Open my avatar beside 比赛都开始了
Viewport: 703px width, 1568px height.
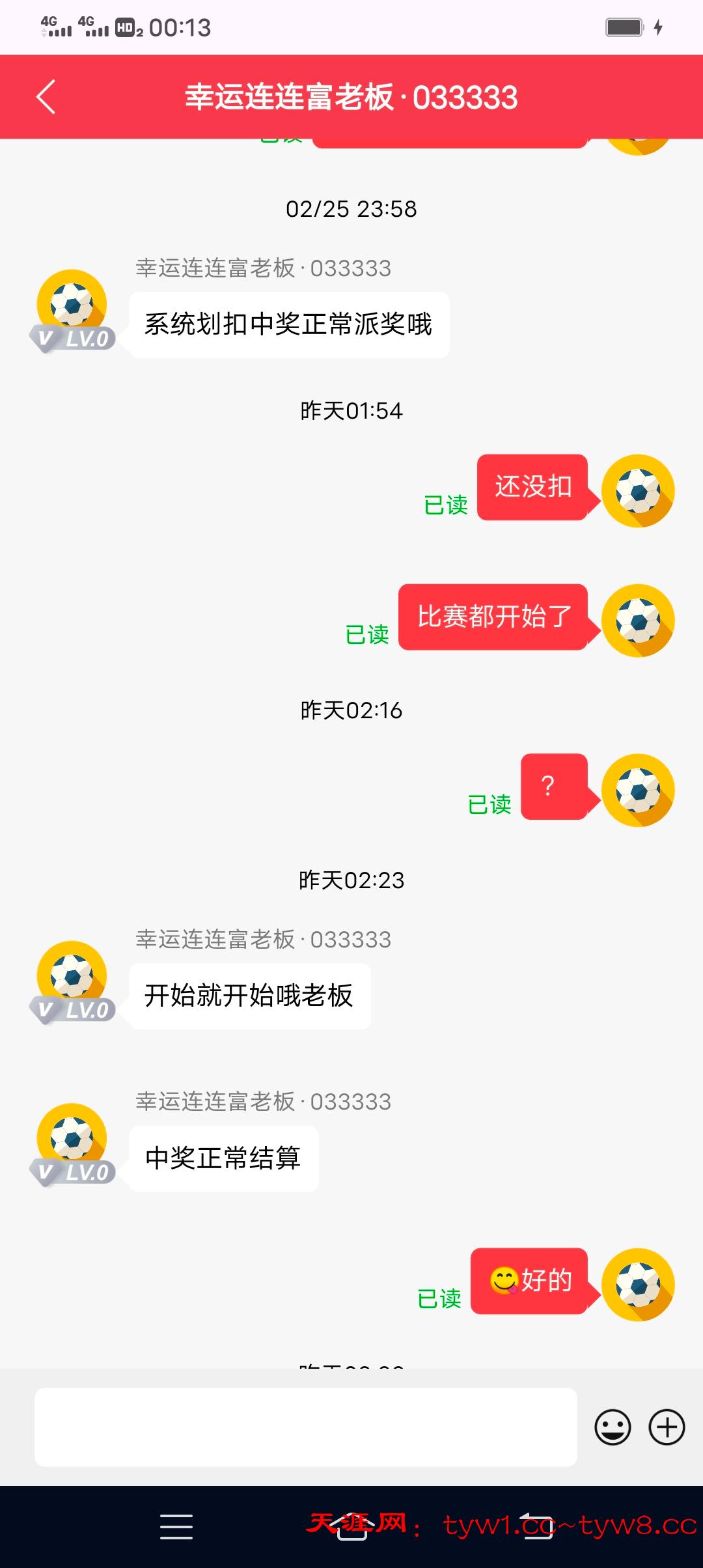point(638,621)
